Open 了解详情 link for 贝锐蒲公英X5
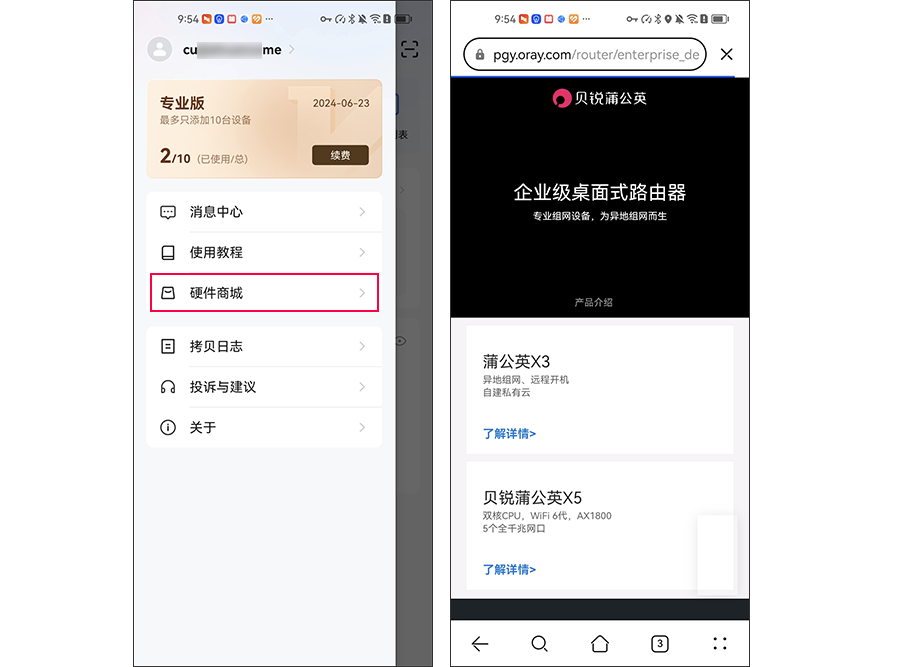This screenshot has height=667, width=900. (x=509, y=569)
